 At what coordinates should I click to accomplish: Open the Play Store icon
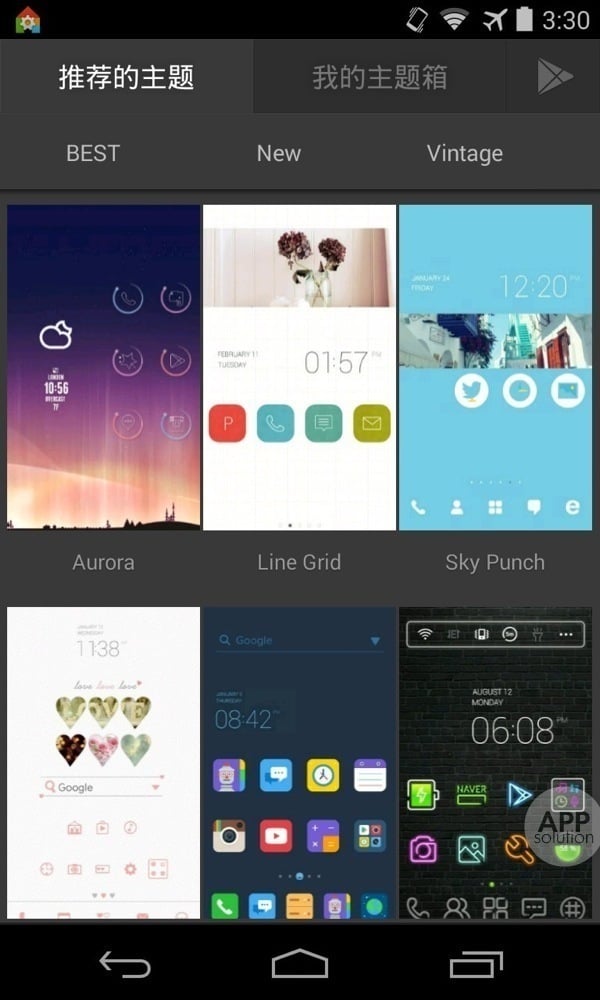coord(553,77)
